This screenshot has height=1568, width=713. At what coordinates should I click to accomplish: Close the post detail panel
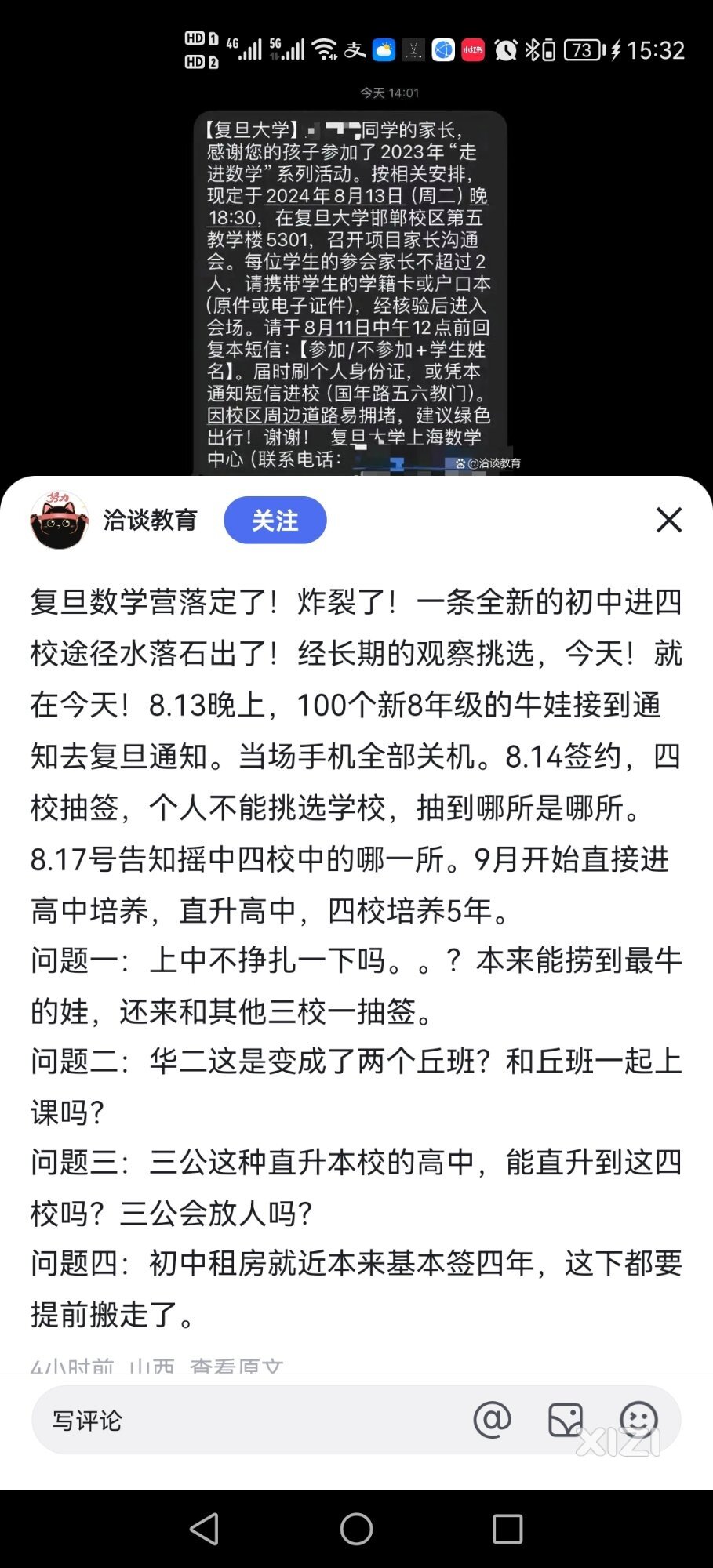tap(668, 520)
